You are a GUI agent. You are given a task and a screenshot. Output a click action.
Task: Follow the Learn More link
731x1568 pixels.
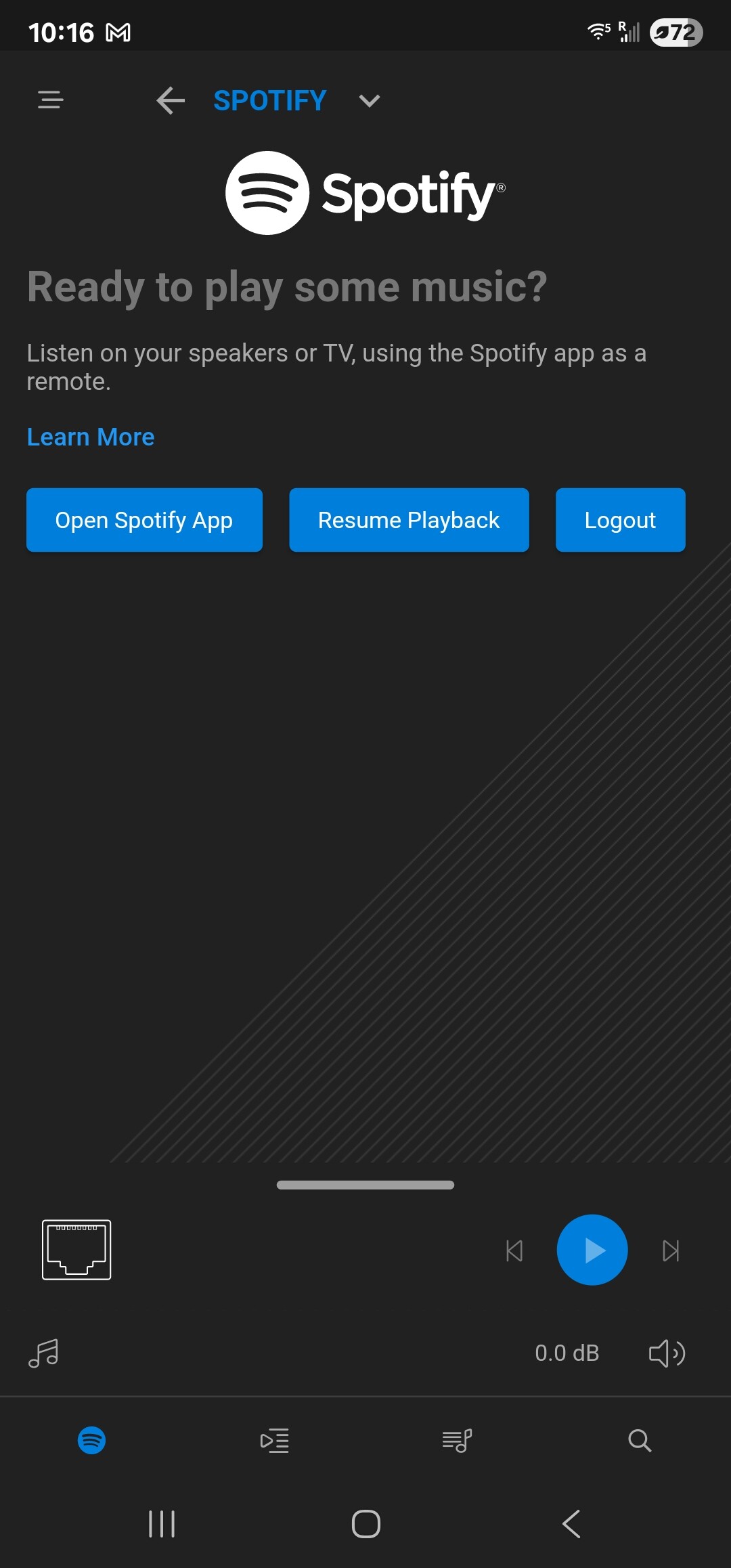tap(91, 437)
